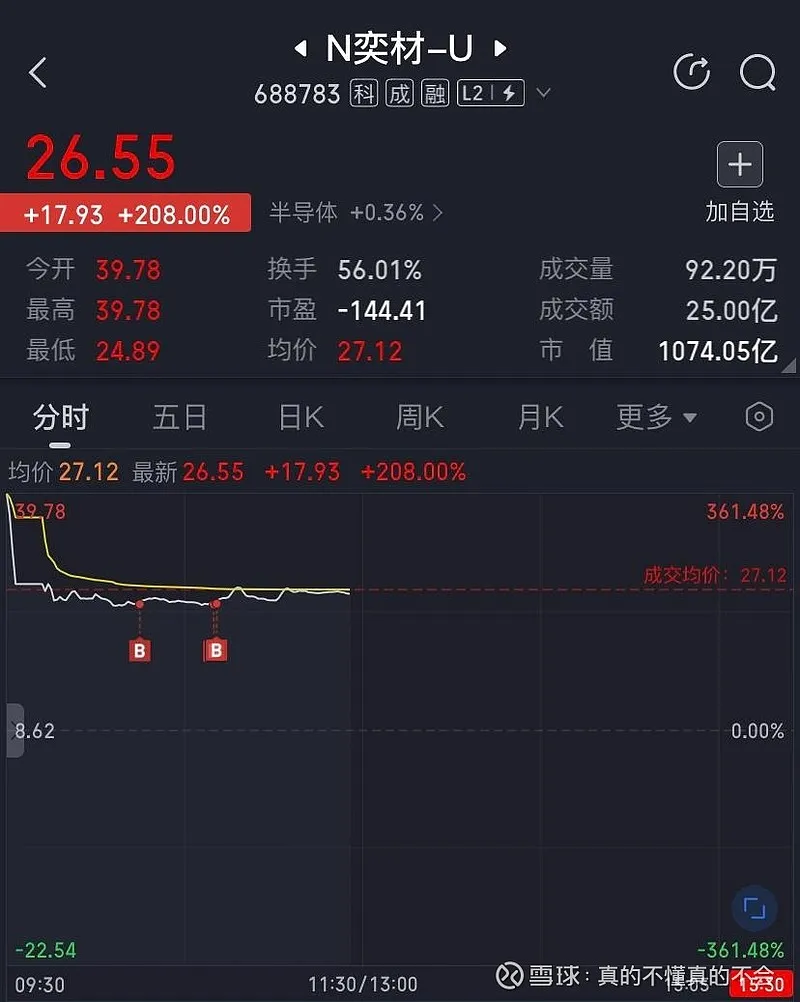Open the 更多 chart period dropdown
800x1002 pixels.
657,417
